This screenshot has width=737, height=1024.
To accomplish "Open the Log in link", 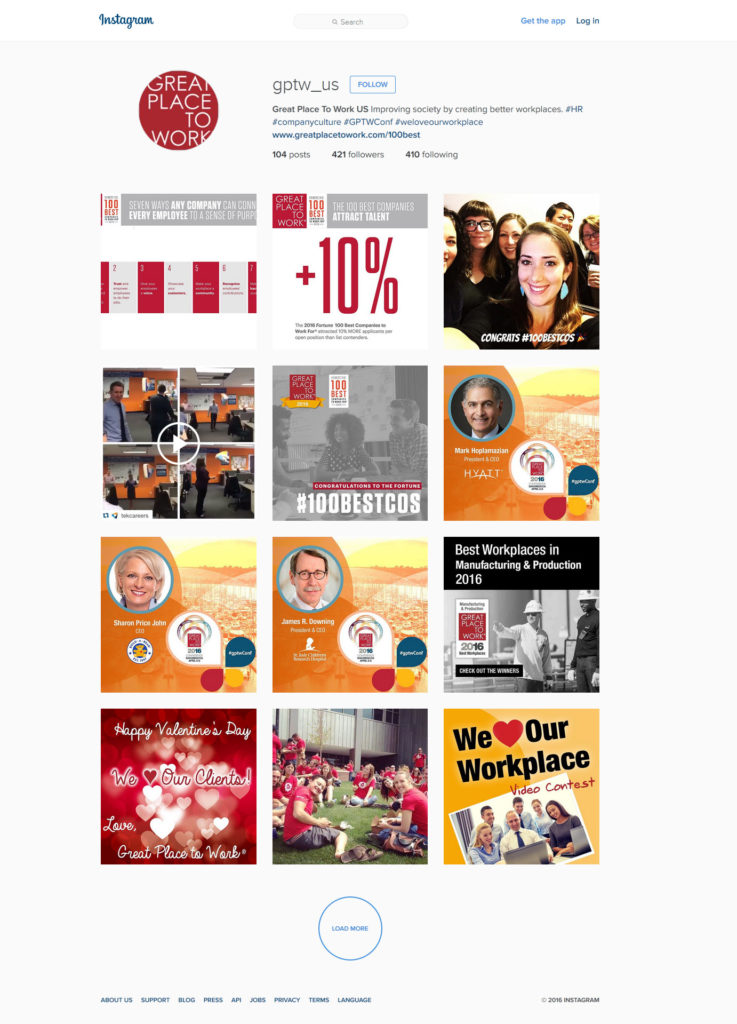I will tap(587, 21).
